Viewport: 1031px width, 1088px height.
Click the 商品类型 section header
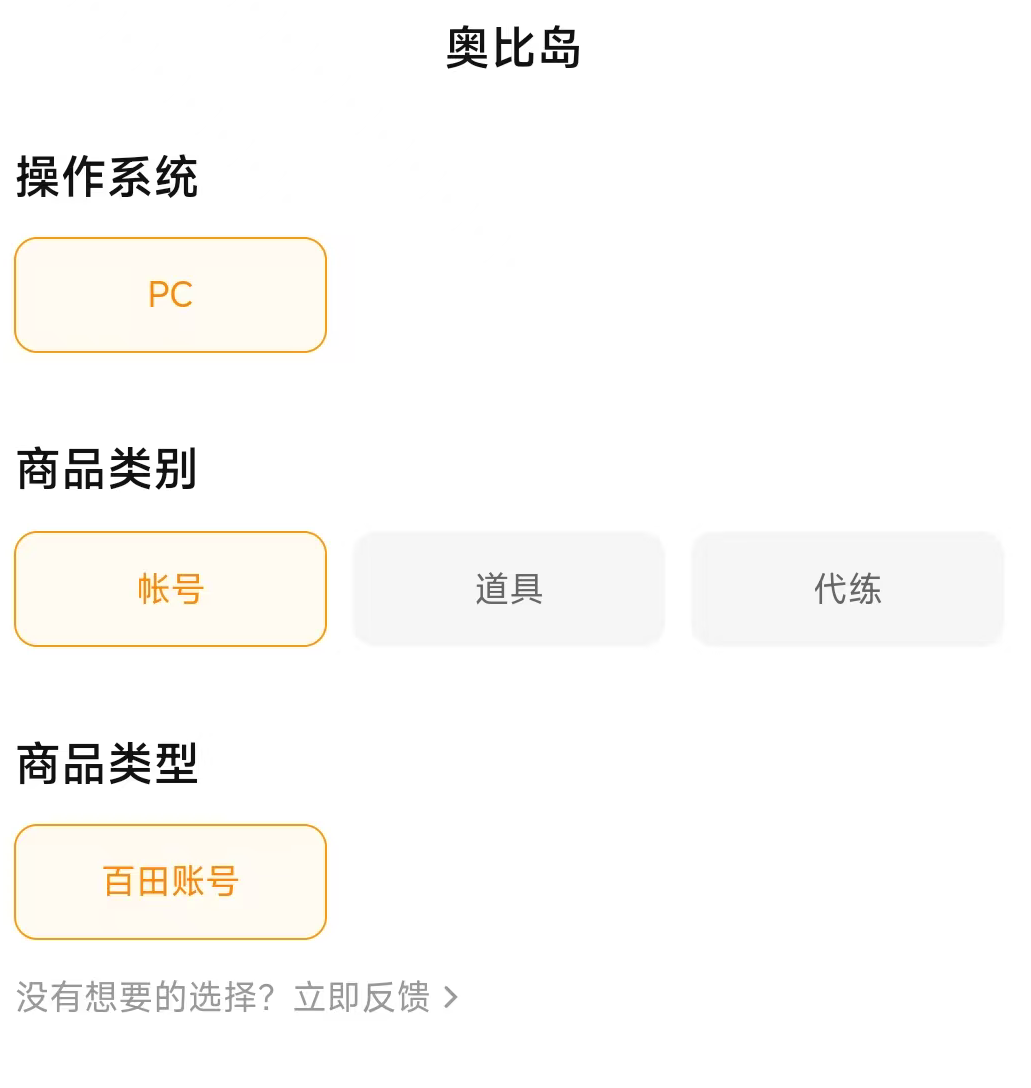tap(105, 763)
